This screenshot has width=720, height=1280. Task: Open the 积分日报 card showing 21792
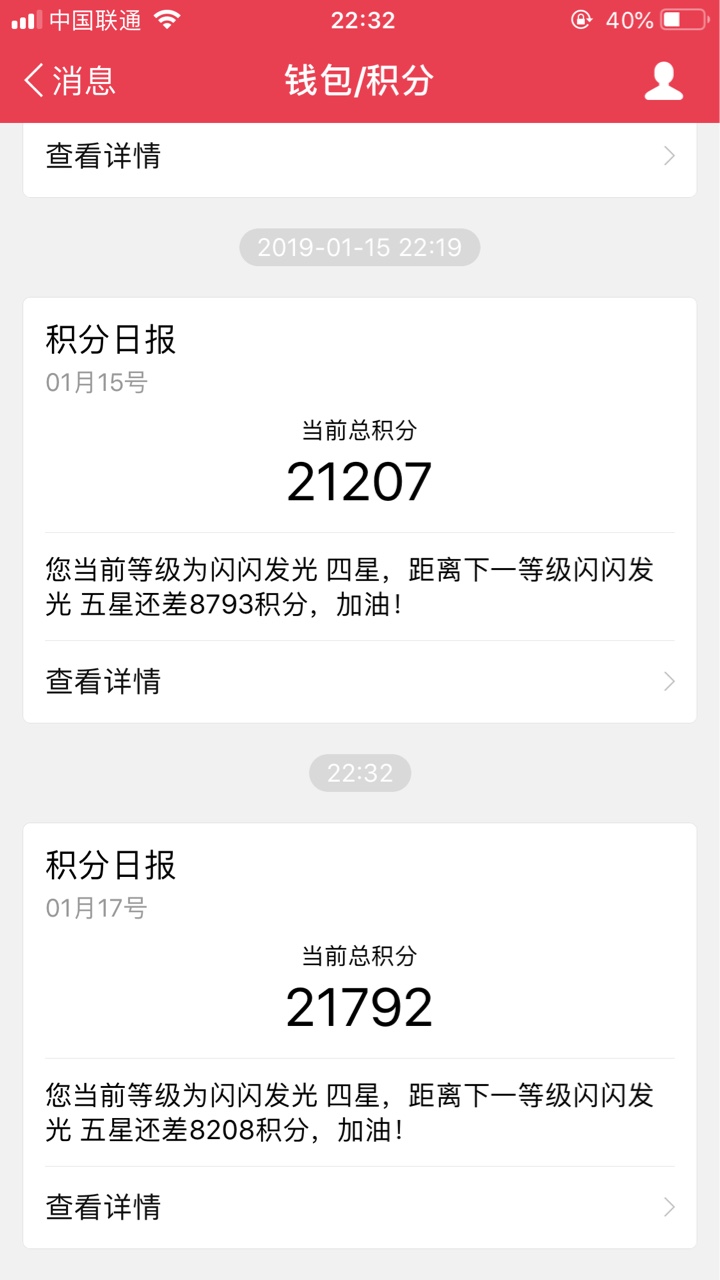pos(360,1035)
